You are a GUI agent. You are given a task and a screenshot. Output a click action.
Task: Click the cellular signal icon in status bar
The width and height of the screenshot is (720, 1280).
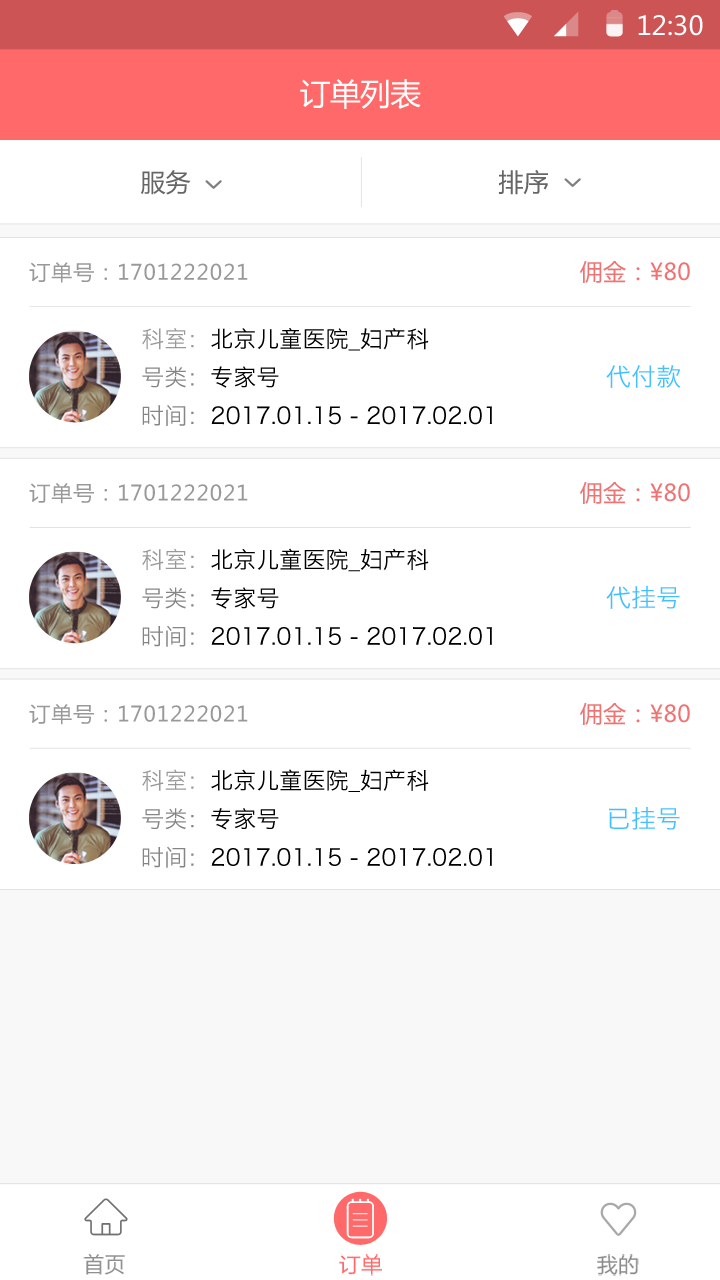tap(566, 24)
